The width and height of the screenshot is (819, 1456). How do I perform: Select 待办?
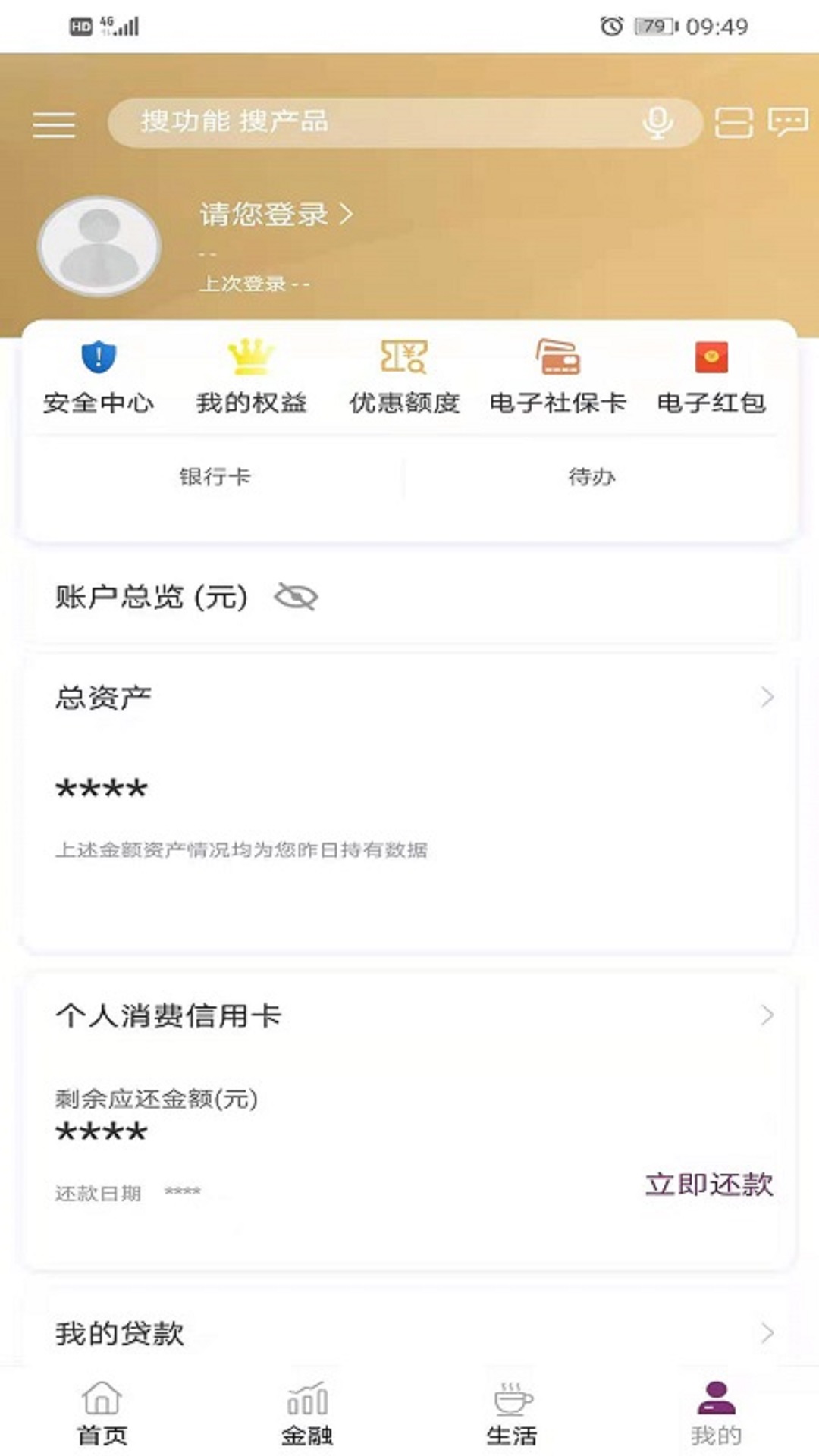tap(591, 476)
